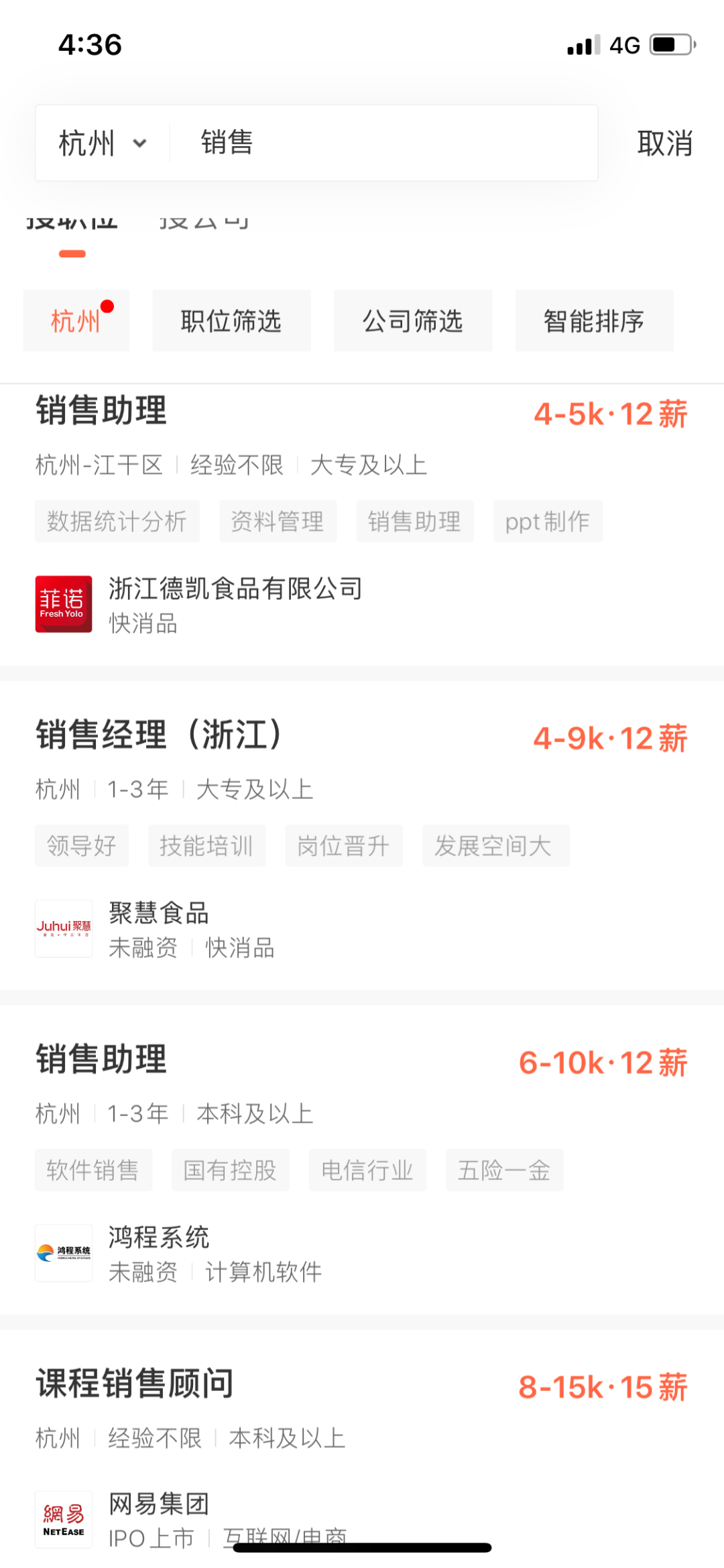
Task: Open the 销售助理 listing from 鸿程系统
Action: (x=362, y=1160)
